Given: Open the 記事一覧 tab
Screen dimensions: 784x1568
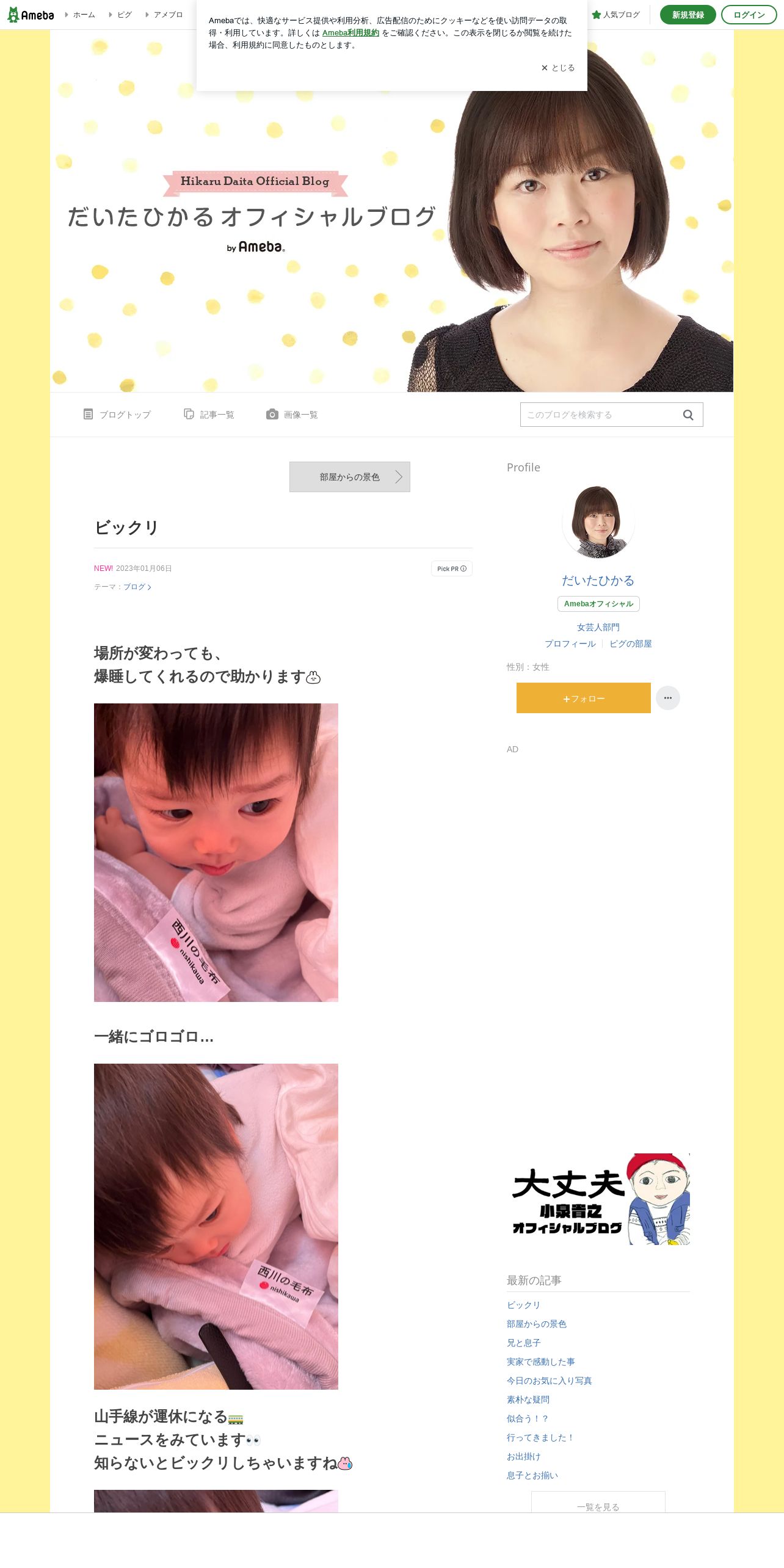Looking at the screenshot, I should point(209,415).
